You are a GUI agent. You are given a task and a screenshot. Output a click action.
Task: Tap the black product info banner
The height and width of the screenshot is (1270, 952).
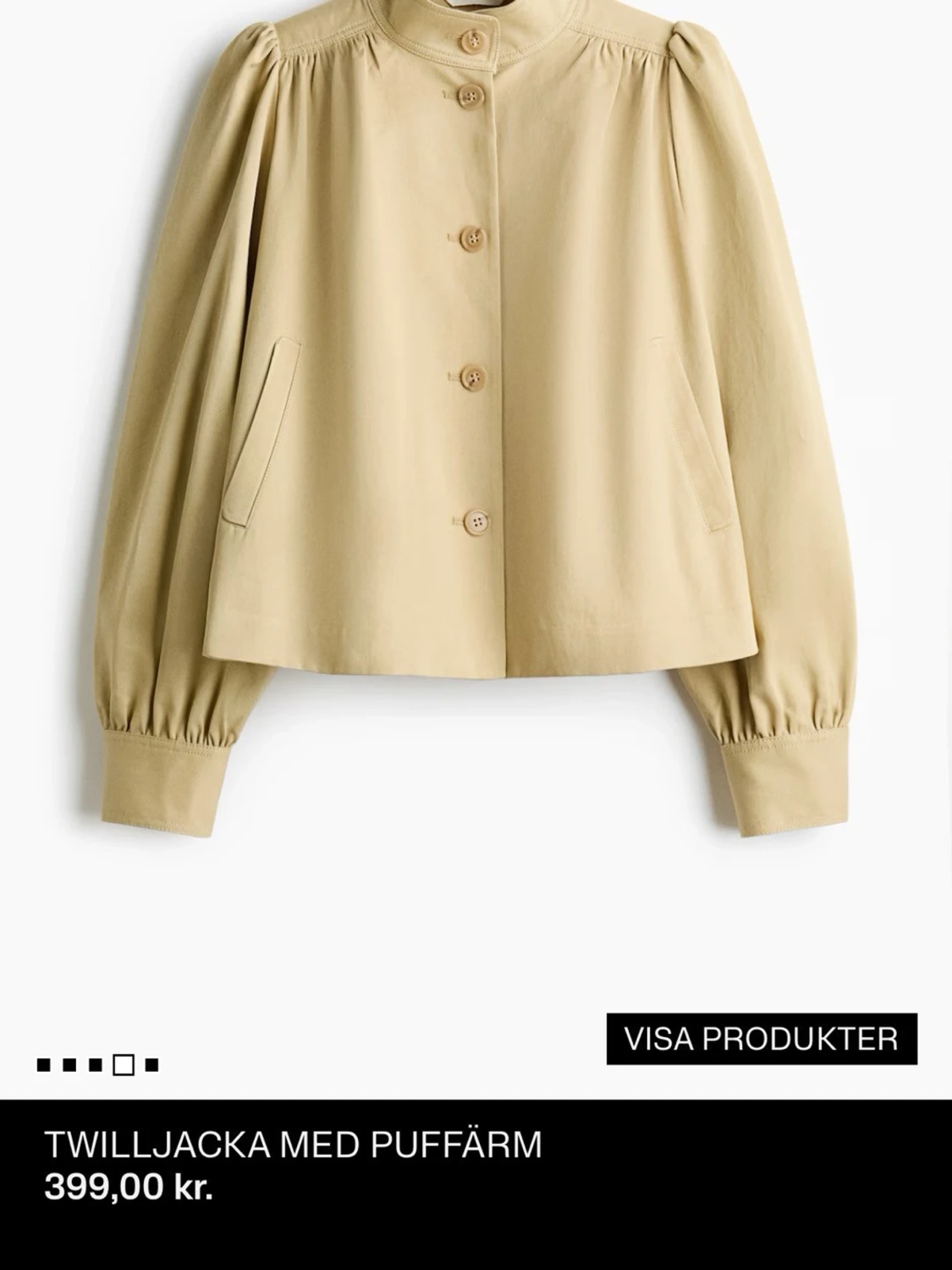click(476, 1168)
